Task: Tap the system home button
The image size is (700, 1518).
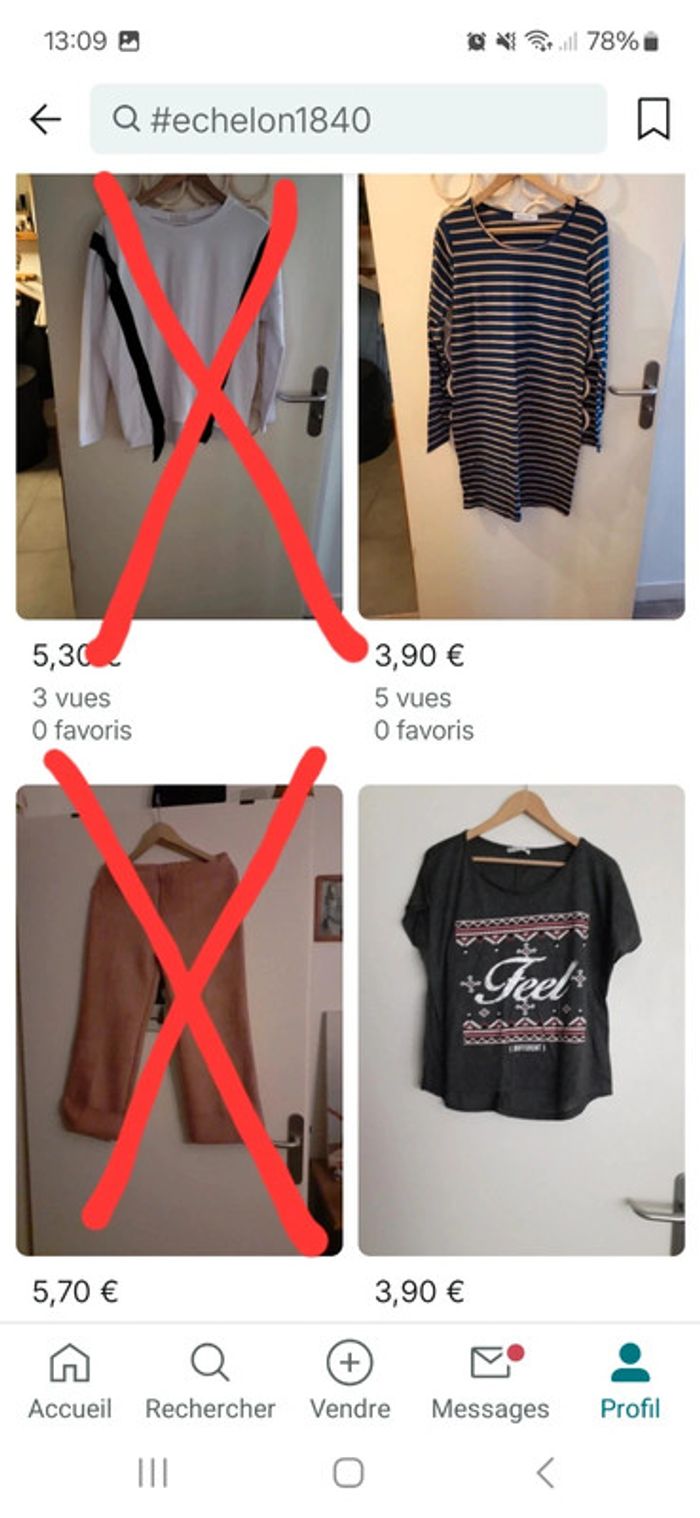Action: [x=348, y=1472]
